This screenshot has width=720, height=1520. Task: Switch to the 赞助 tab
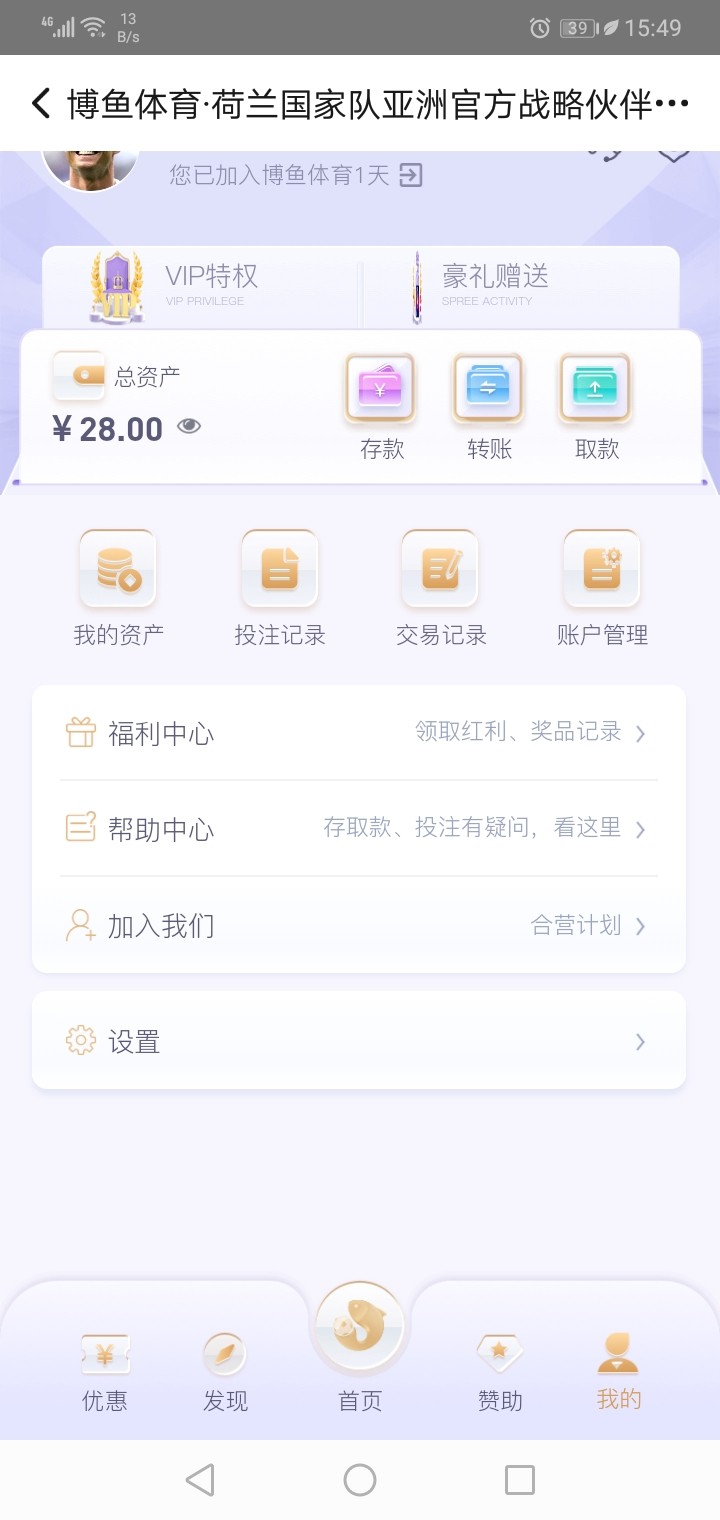click(x=499, y=1371)
